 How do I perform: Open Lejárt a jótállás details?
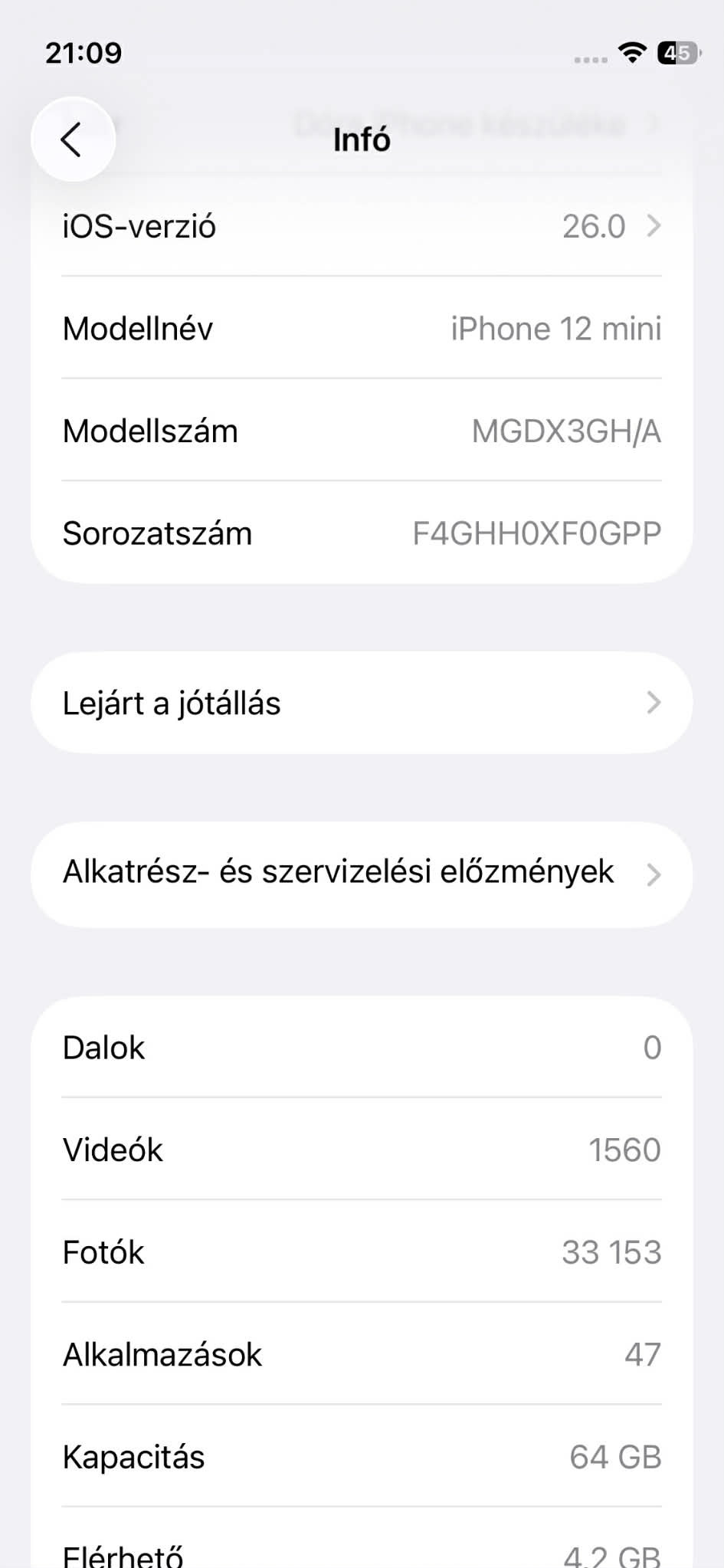[x=362, y=703]
